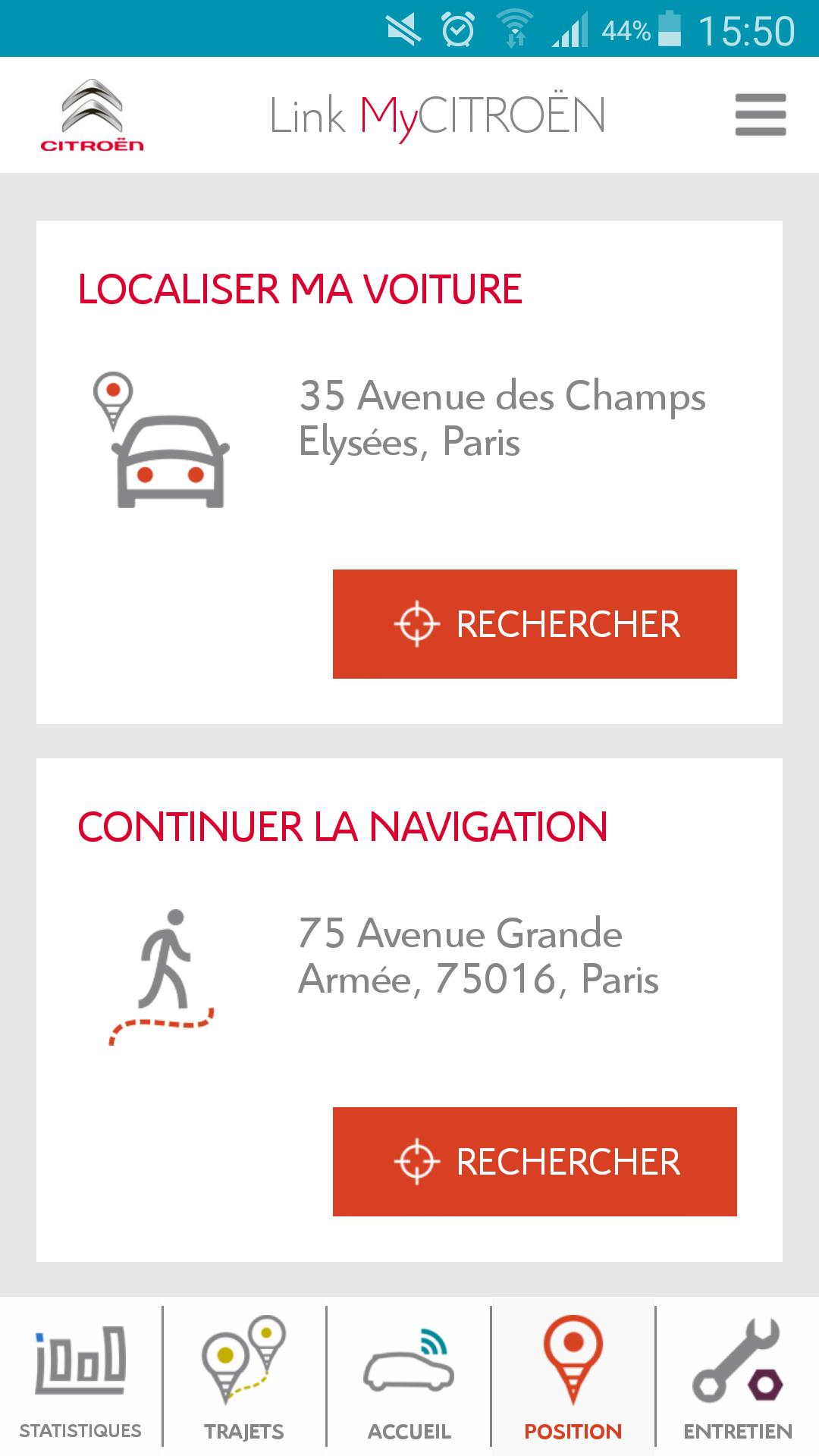Screen dimensions: 819x1456
Task: Tap Rechercher under Continuer la navigation
Action: tap(535, 1161)
